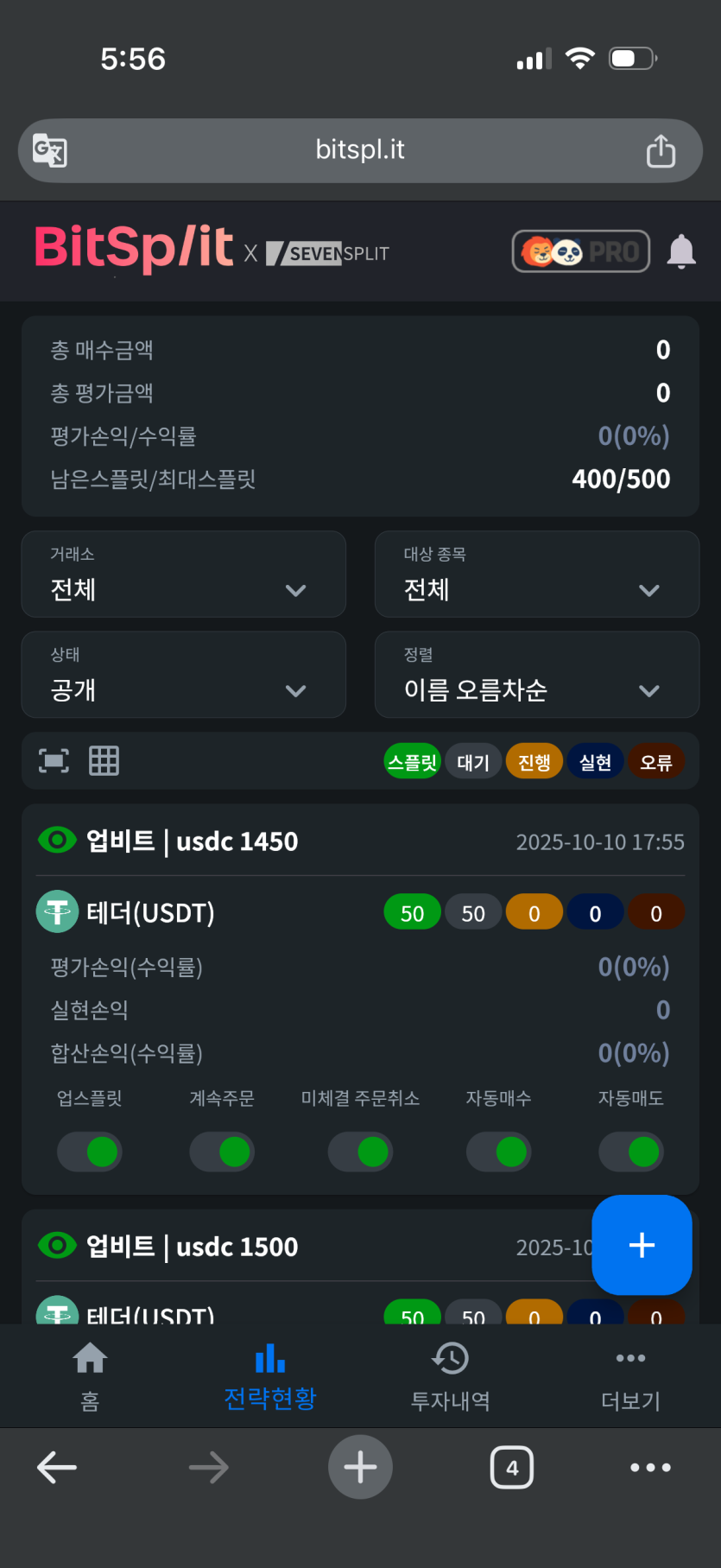
Task: Click the green 50 count badge
Action: [412, 911]
